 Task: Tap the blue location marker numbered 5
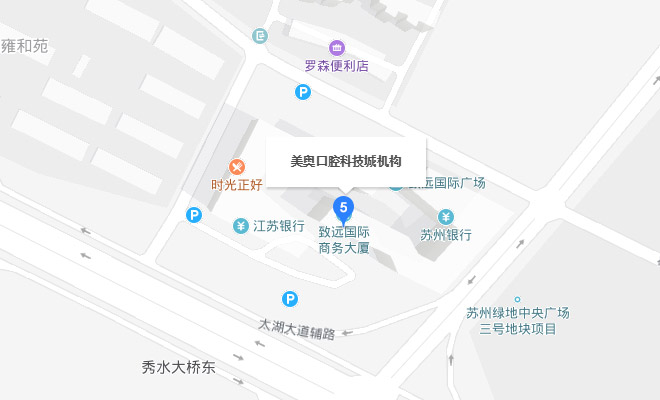coord(343,210)
